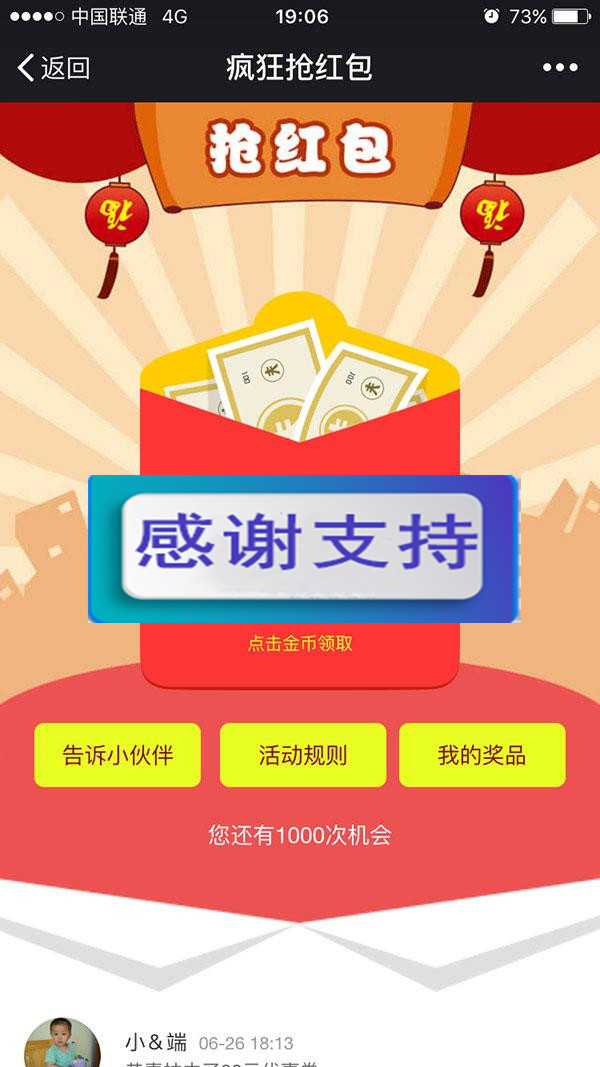The width and height of the screenshot is (600, 1067).
Task: Open 小&端's profile avatar
Action: click(x=62, y=1045)
